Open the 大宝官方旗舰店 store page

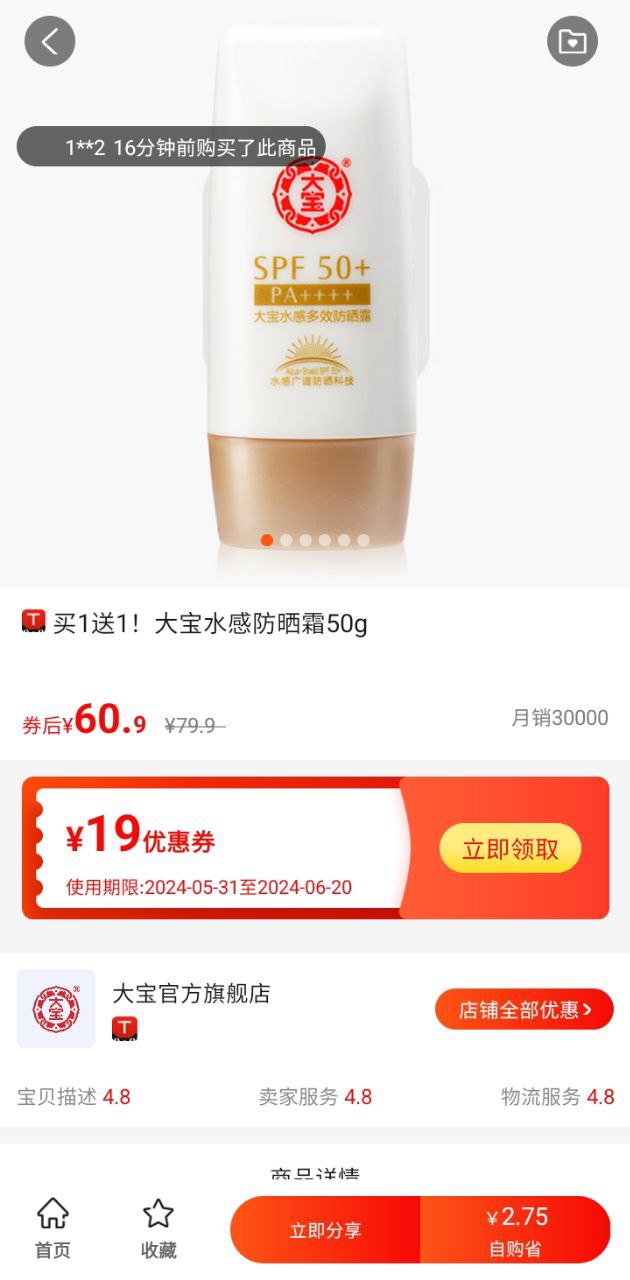pyautogui.click(x=190, y=994)
